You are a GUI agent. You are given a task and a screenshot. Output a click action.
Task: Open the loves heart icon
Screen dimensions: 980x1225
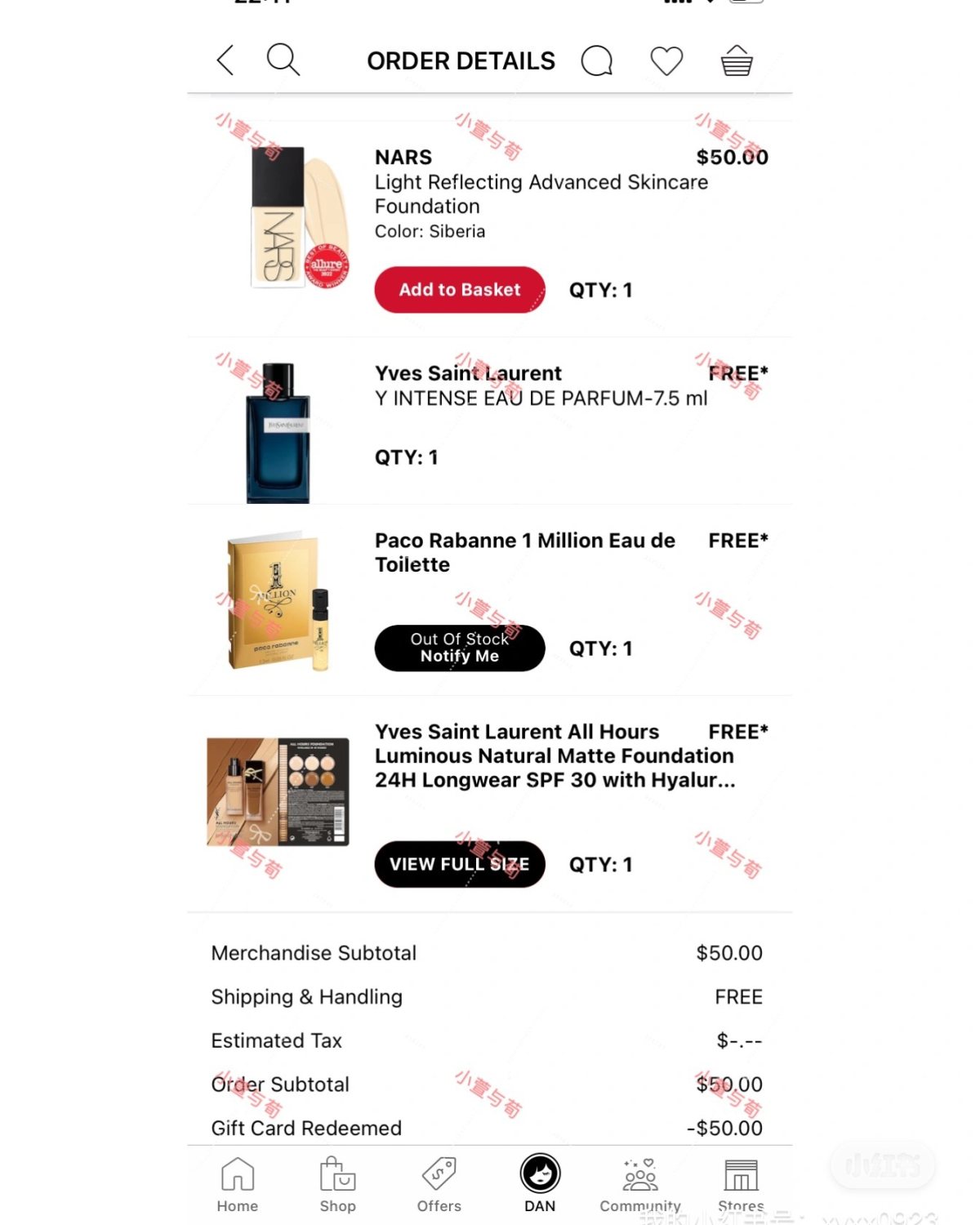point(666,60)
